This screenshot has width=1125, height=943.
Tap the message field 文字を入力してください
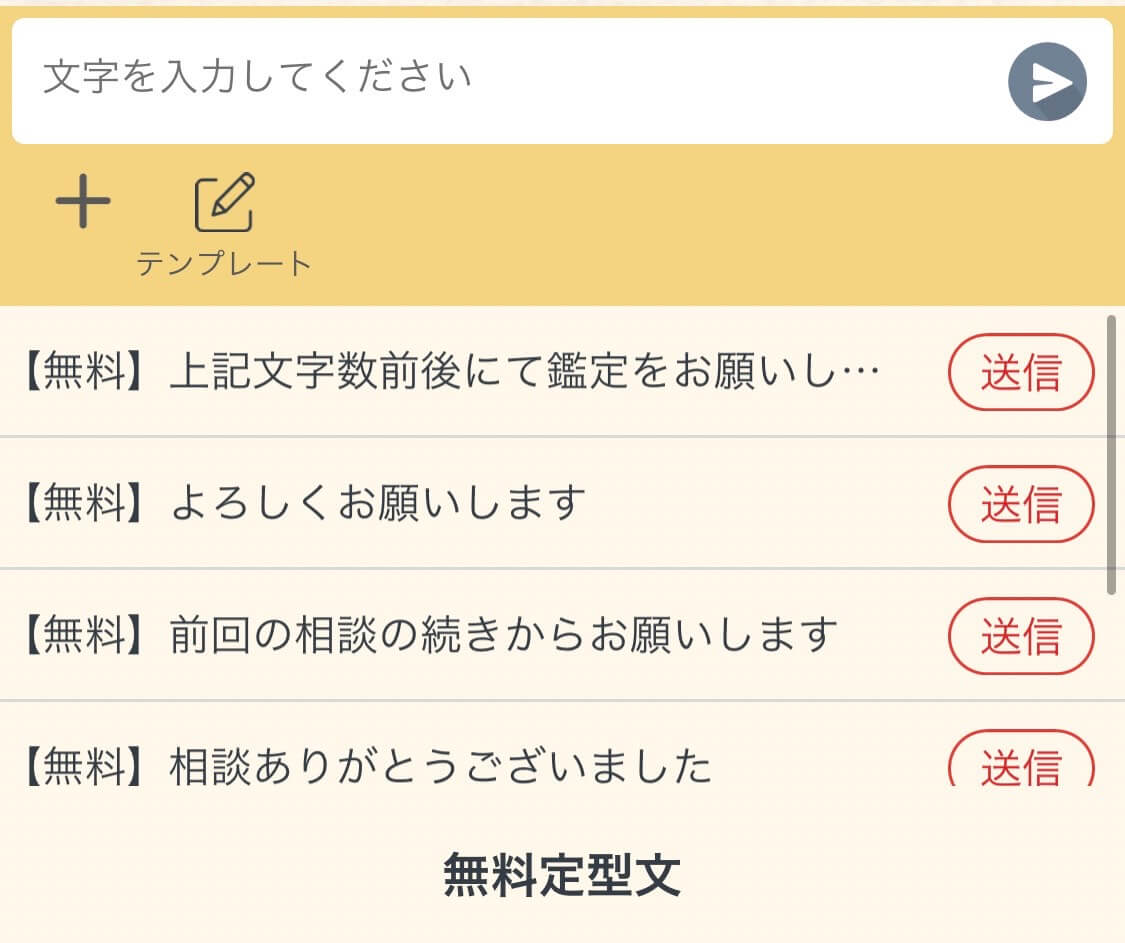click(x=500, y=80)
